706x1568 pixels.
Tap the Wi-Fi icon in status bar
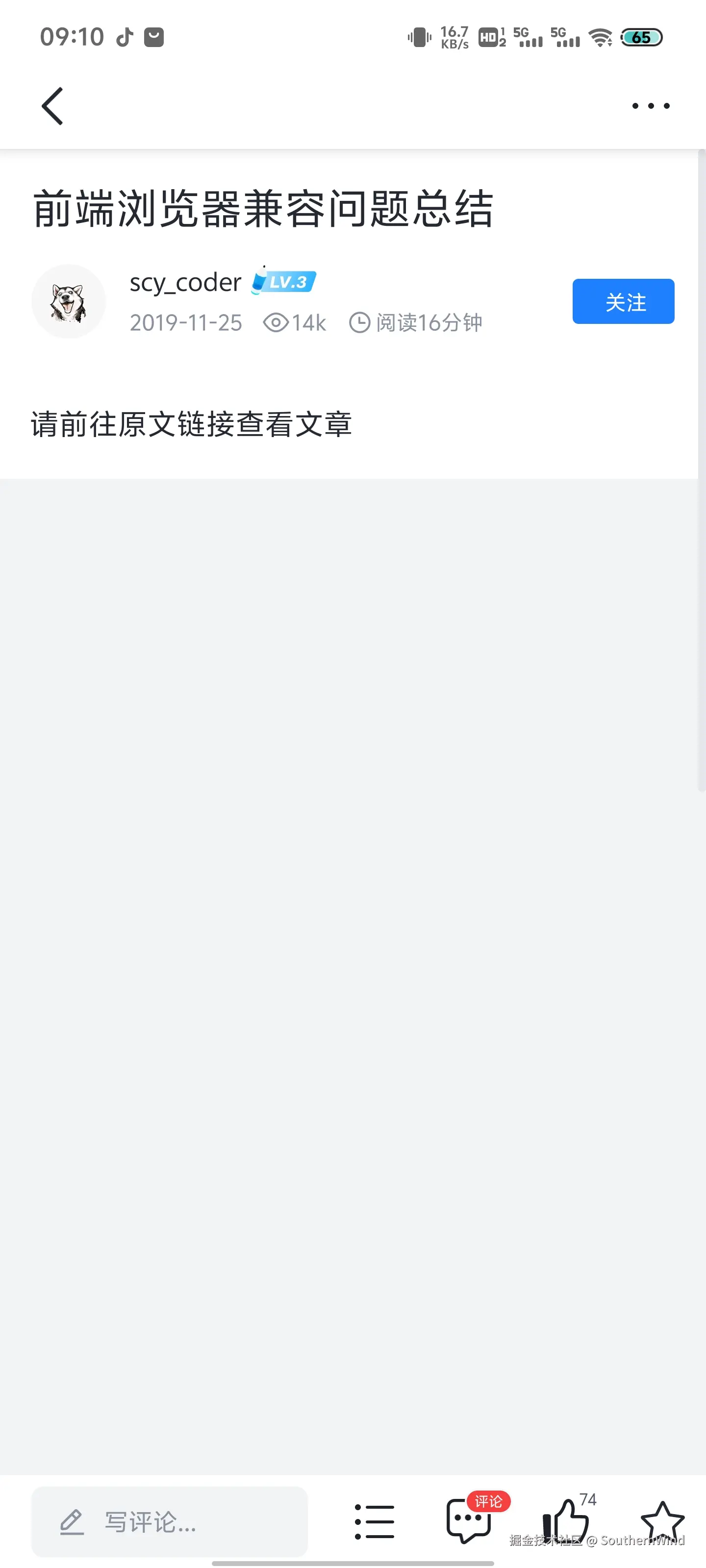coord(600,37)
